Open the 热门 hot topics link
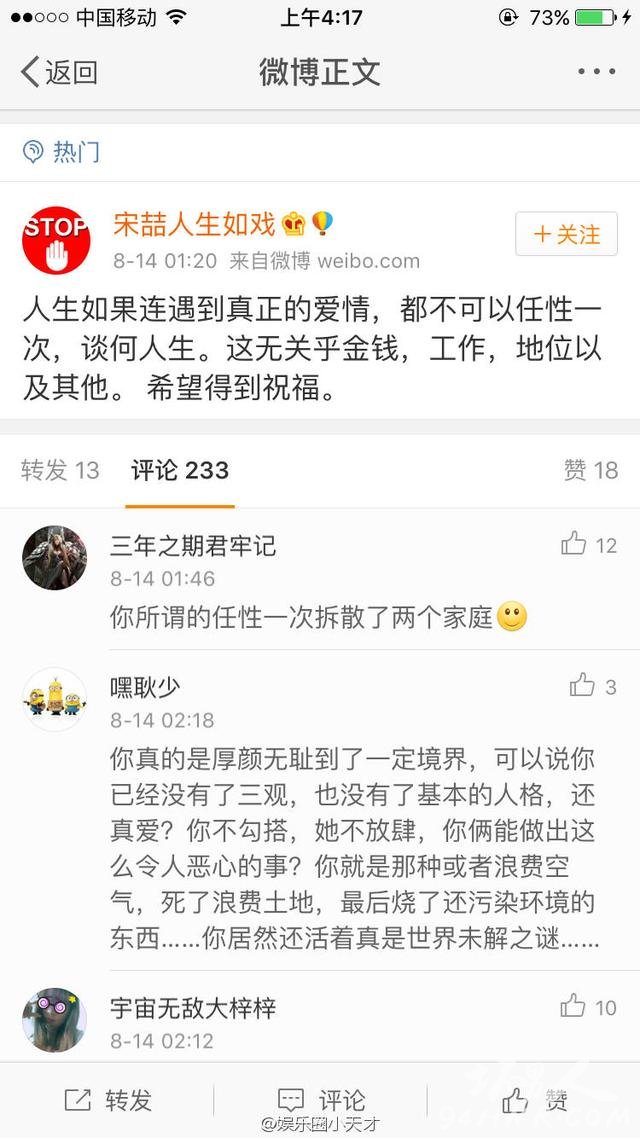Viewport: 640px width, 1138px height. tap(62, 152)
